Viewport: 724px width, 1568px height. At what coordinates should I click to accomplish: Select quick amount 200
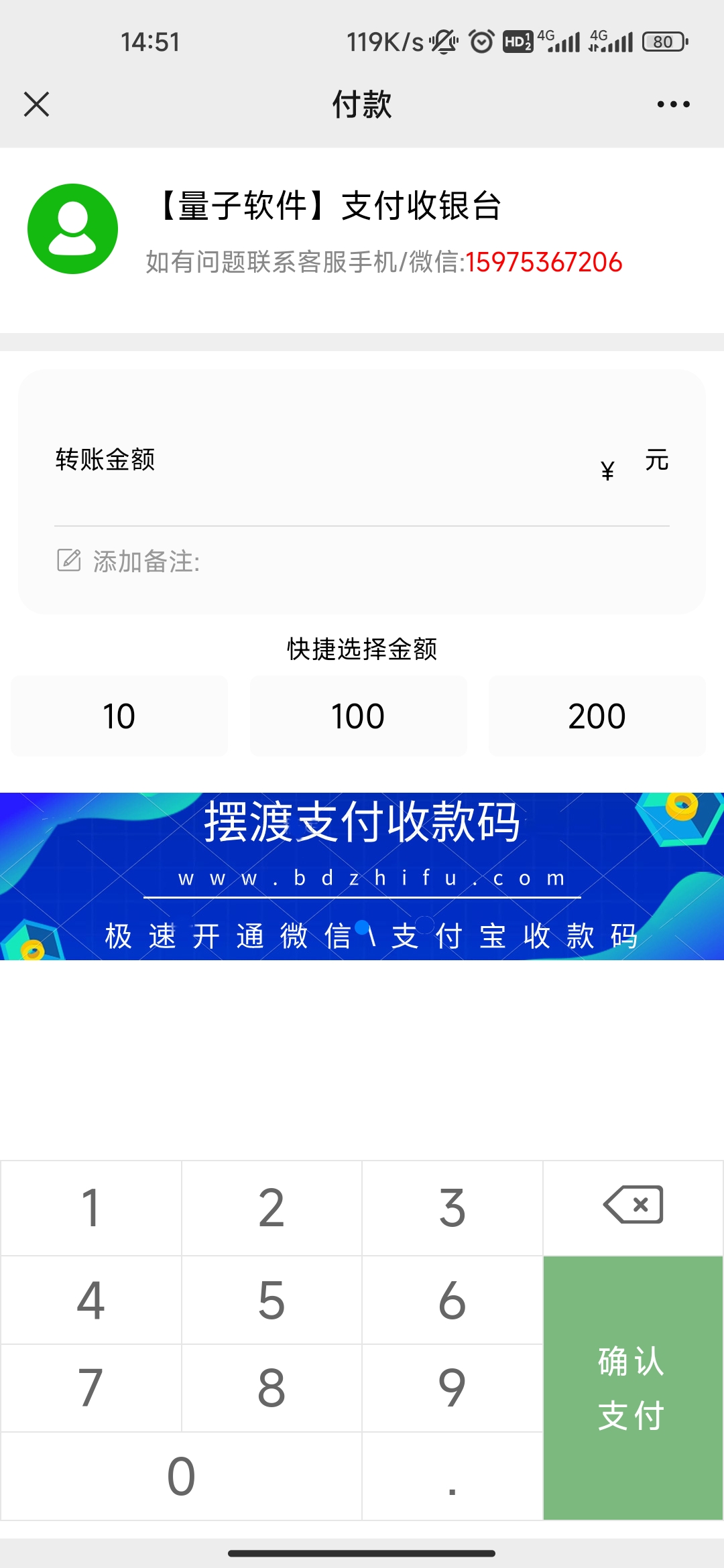click(x=597, y=716)
